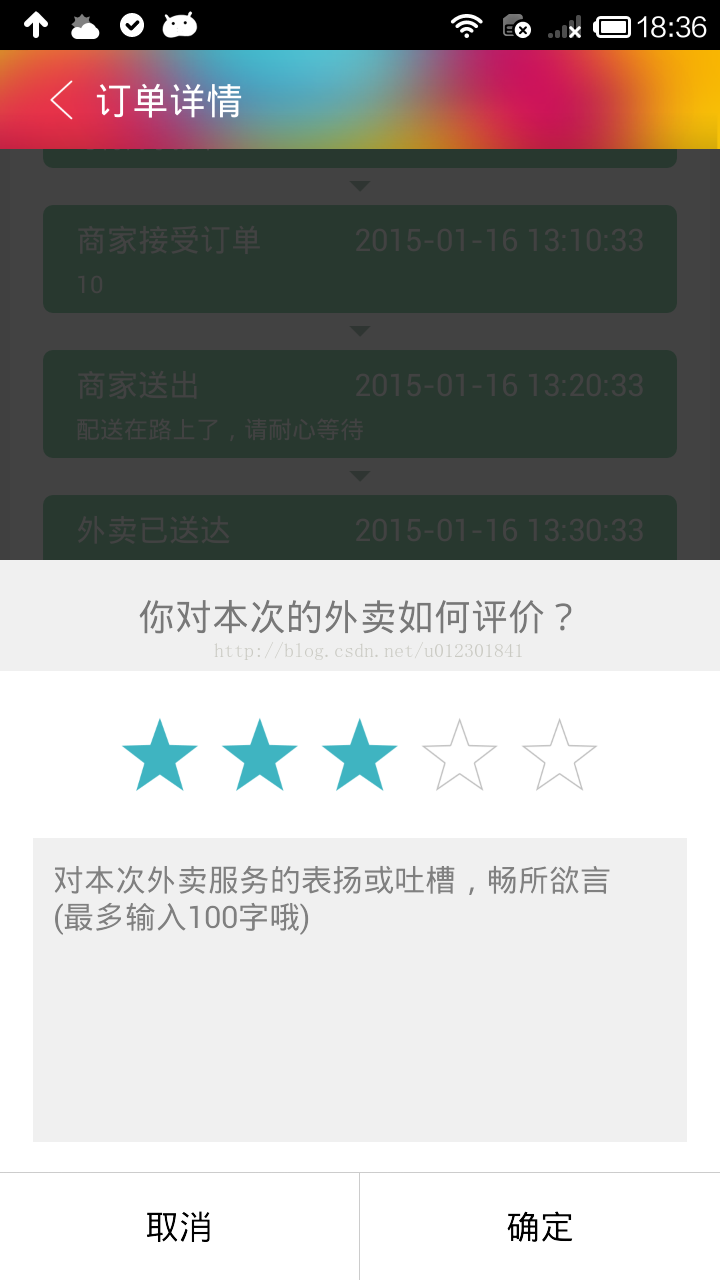720x1280 pixels.
Task: Focus the review comment text field
Action: click(360, 989)
